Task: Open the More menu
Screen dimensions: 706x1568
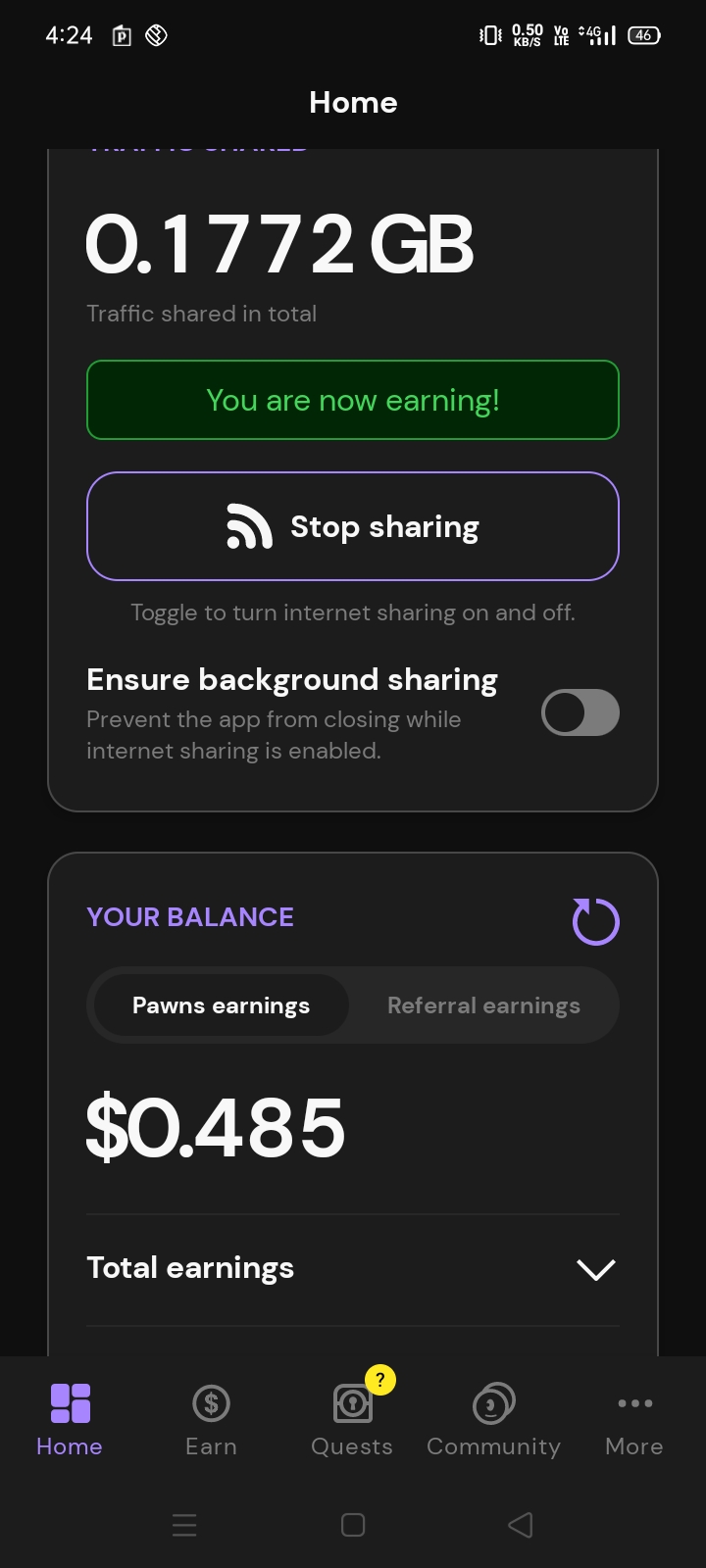Action: [x=634, y=1418]
